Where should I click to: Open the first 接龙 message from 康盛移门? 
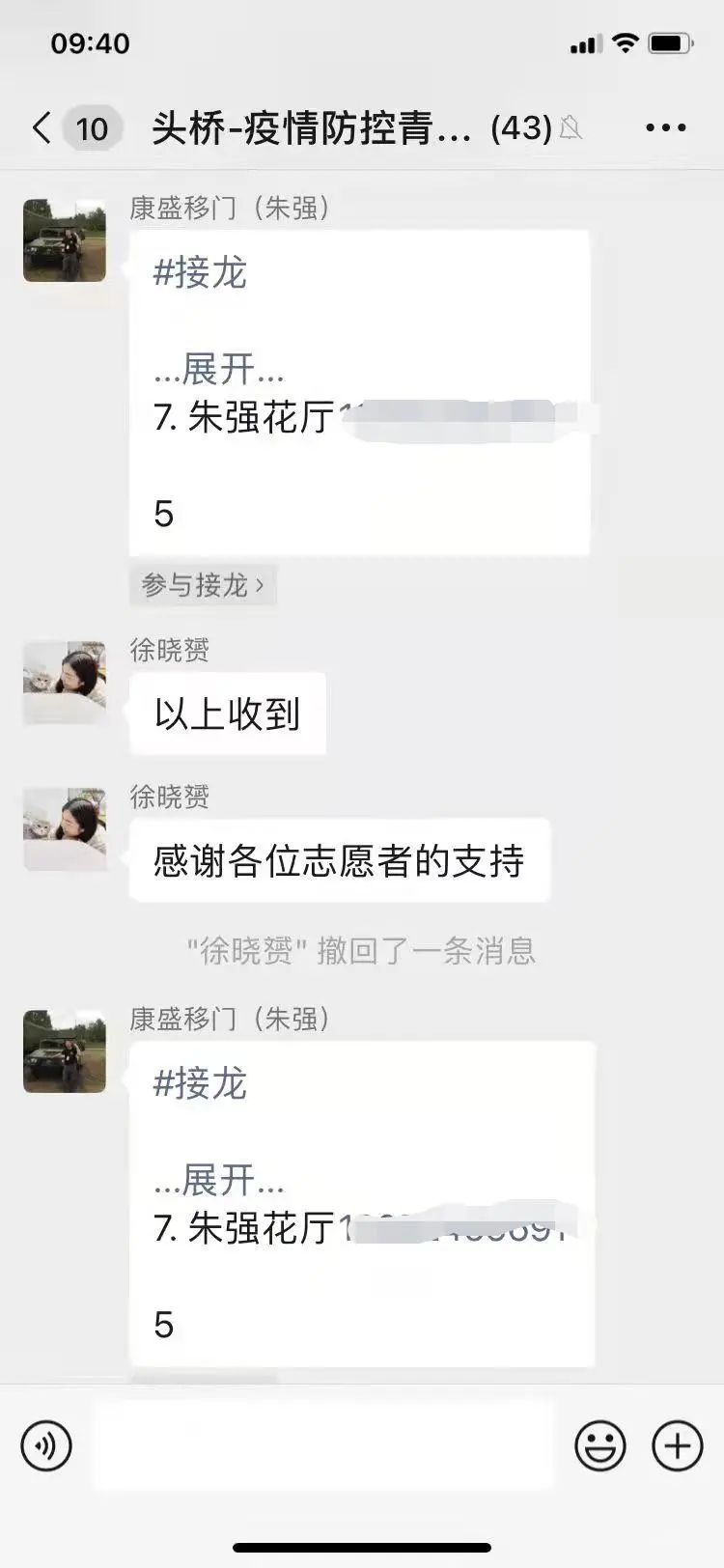pyautogui.click(x=359, y=393)
